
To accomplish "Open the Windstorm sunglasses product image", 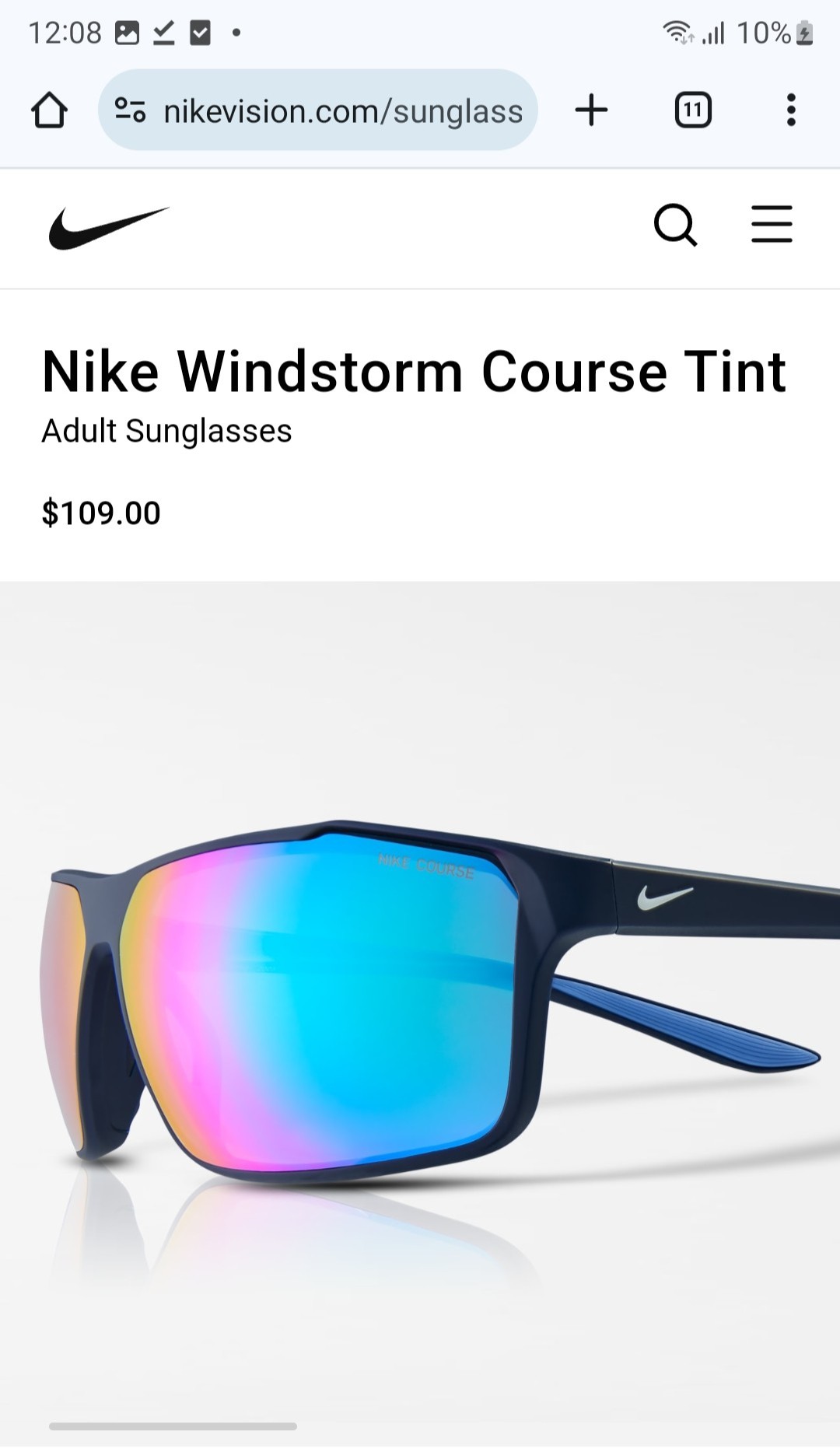I will pyautogui.click(x=420, y=1003).
